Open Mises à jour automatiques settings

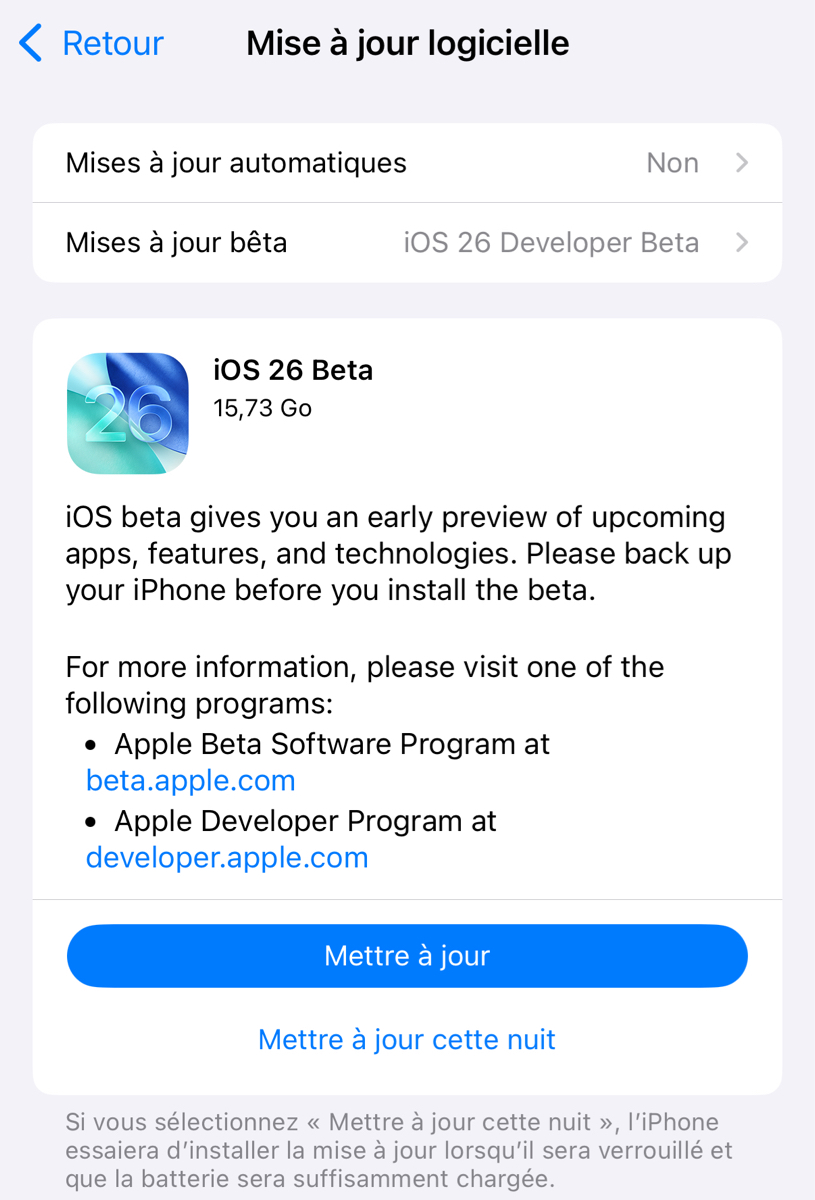pos(407,163)
